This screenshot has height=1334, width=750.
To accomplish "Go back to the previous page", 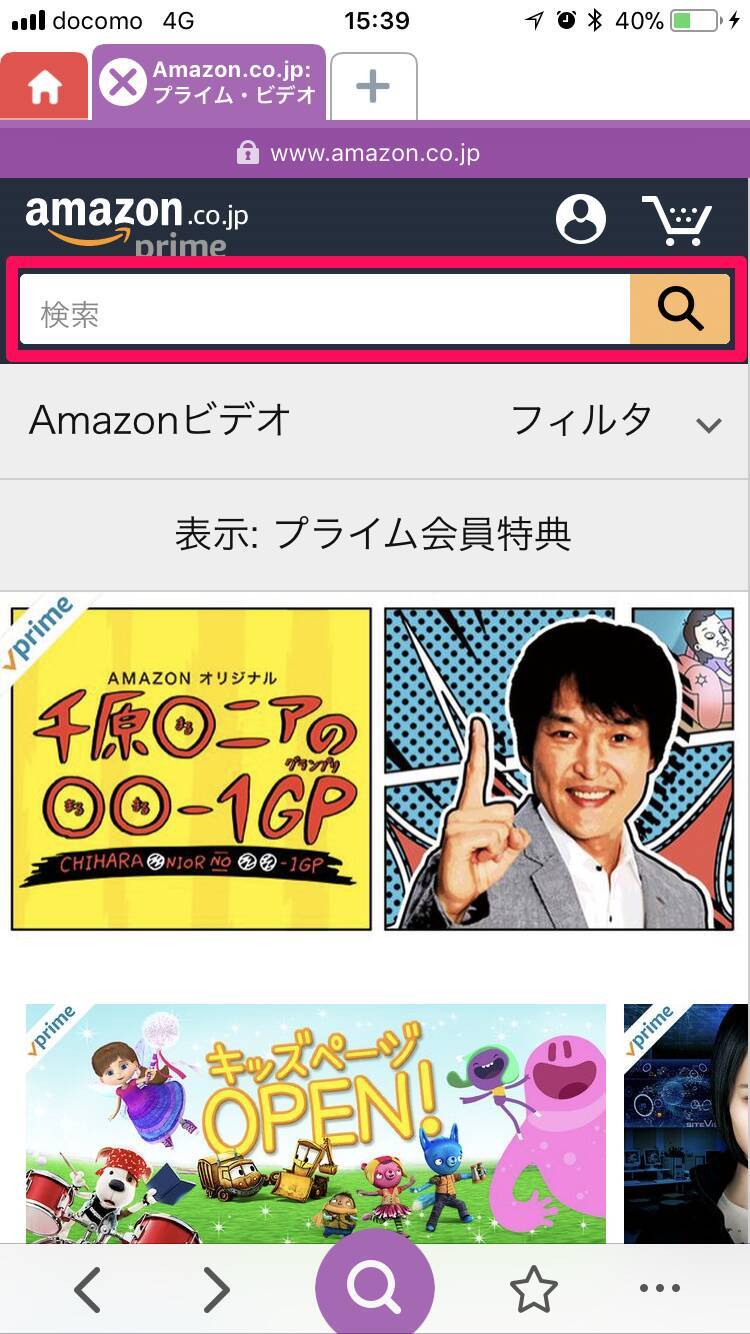I will tap(88, 1291).
